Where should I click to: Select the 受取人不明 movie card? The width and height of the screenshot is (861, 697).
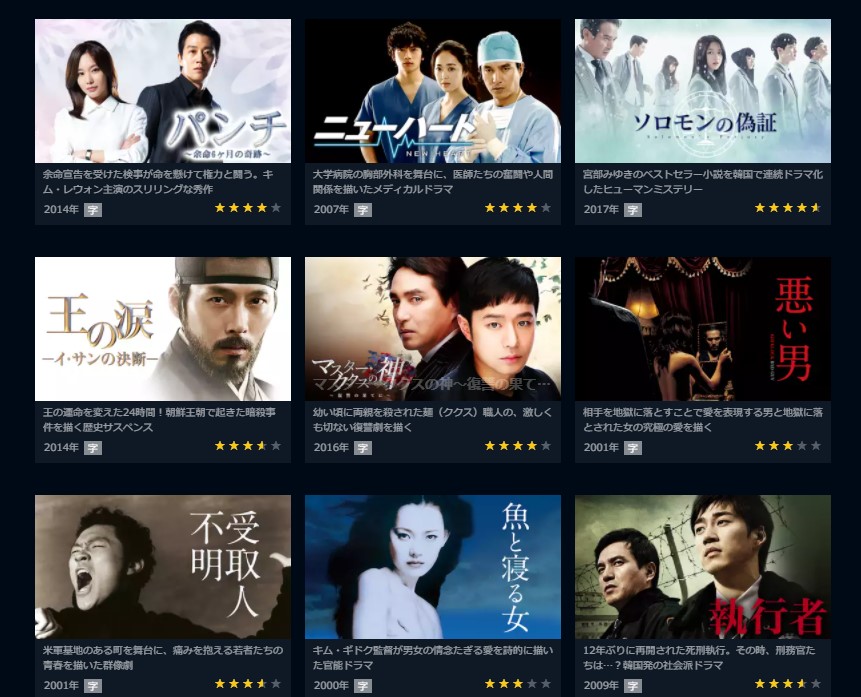(163, 567)
